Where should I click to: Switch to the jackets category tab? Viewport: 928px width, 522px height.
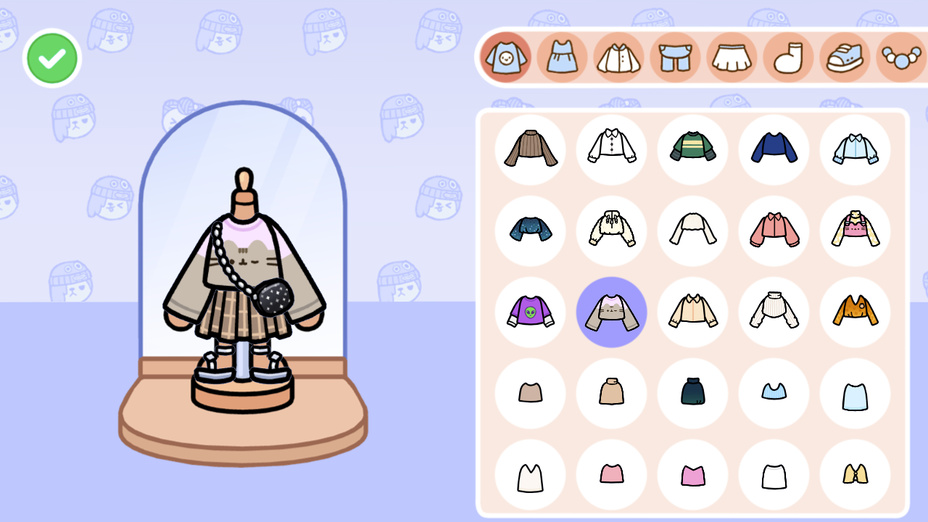coord(619,57)
